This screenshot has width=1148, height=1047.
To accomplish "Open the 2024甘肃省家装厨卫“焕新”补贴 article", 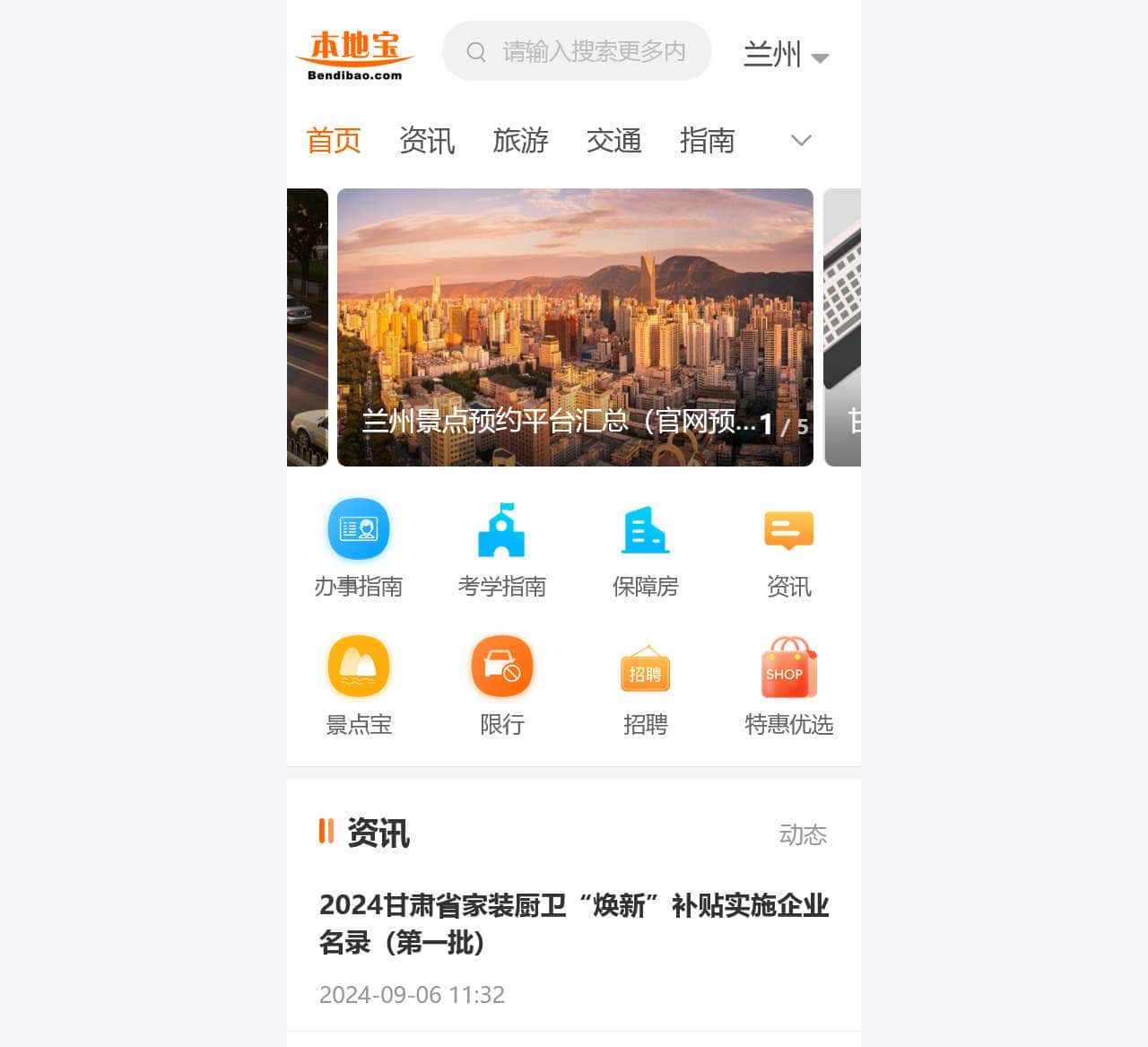I will (x=574, y=923).
